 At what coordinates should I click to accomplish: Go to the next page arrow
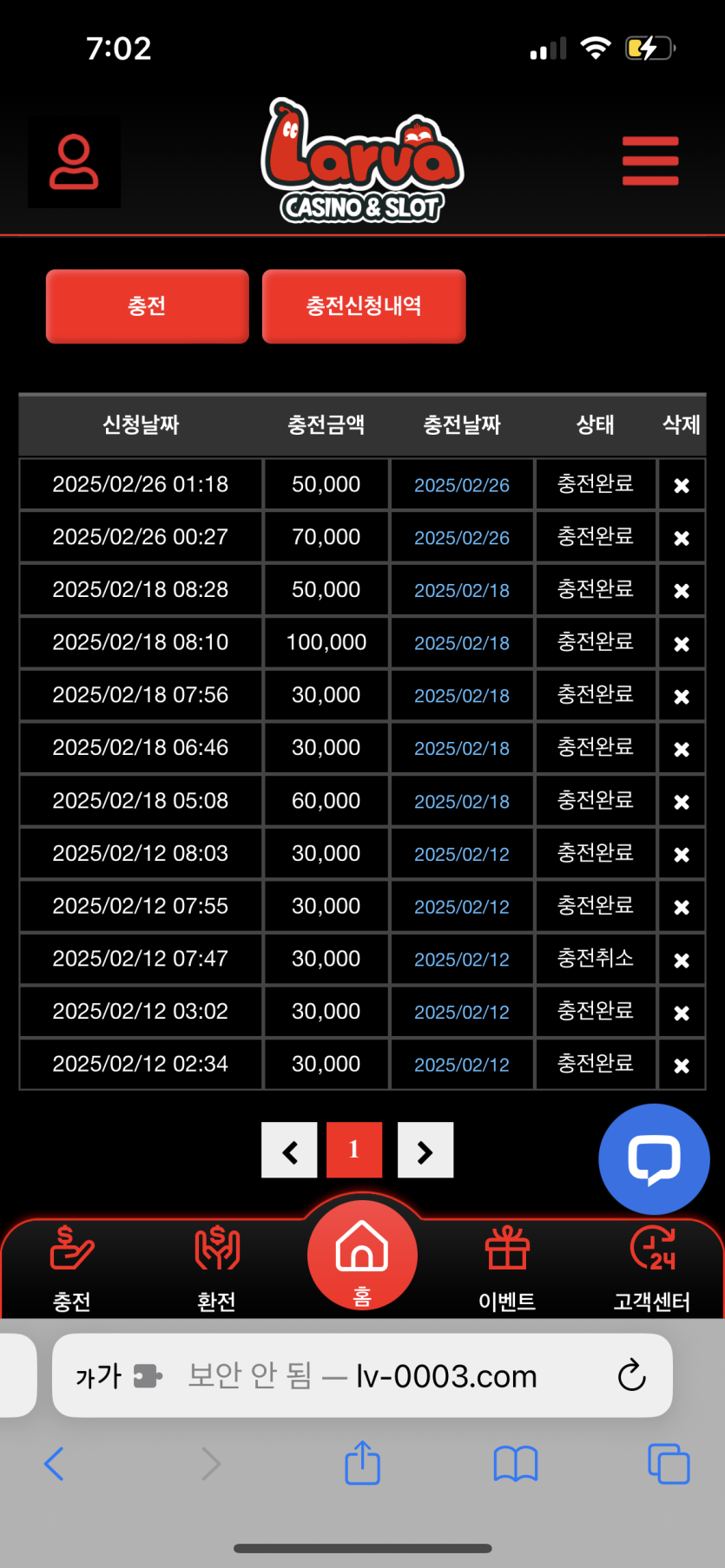pyautogui.click(x=425, y=1151)
